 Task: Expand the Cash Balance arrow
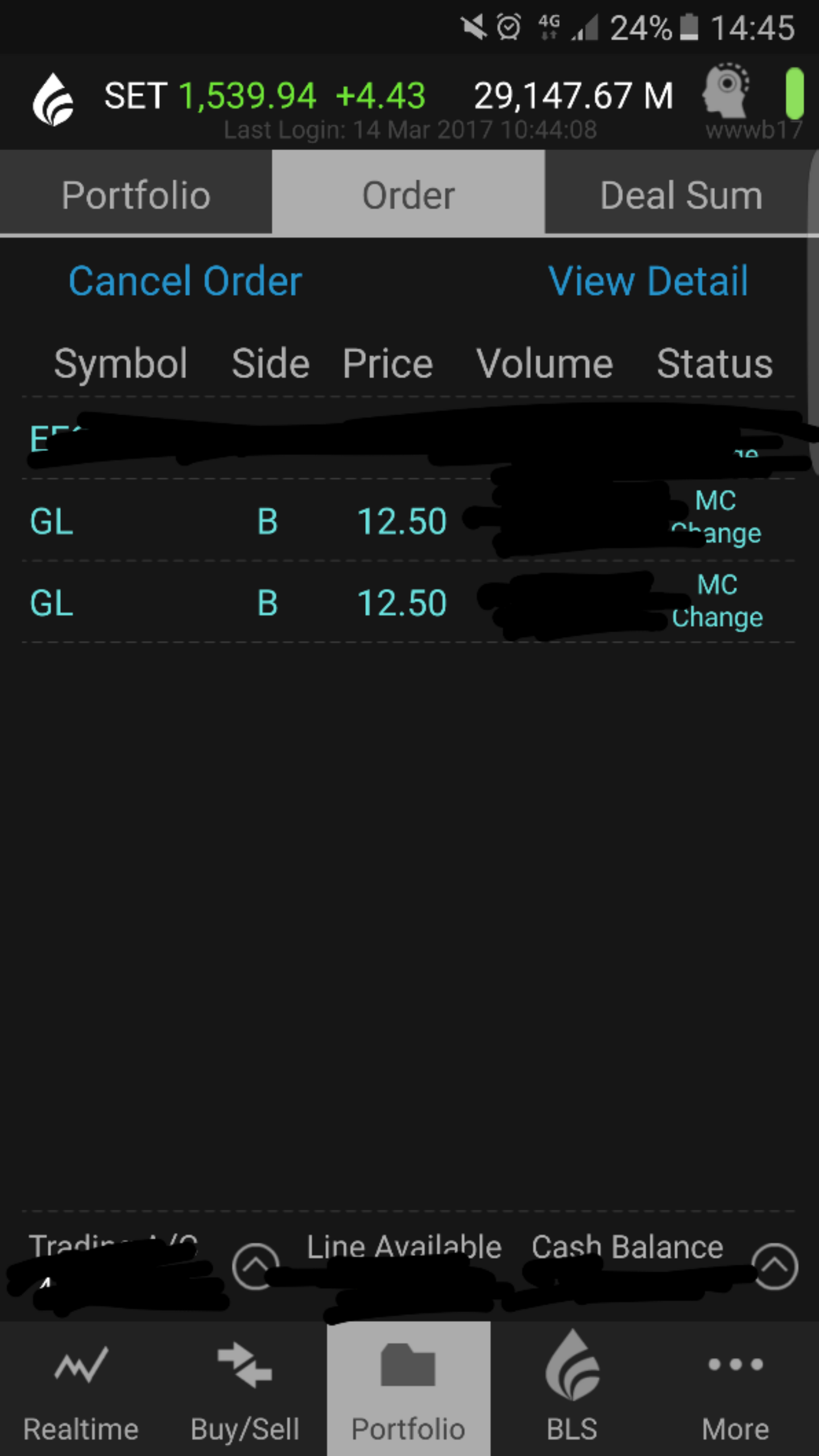774,1266
